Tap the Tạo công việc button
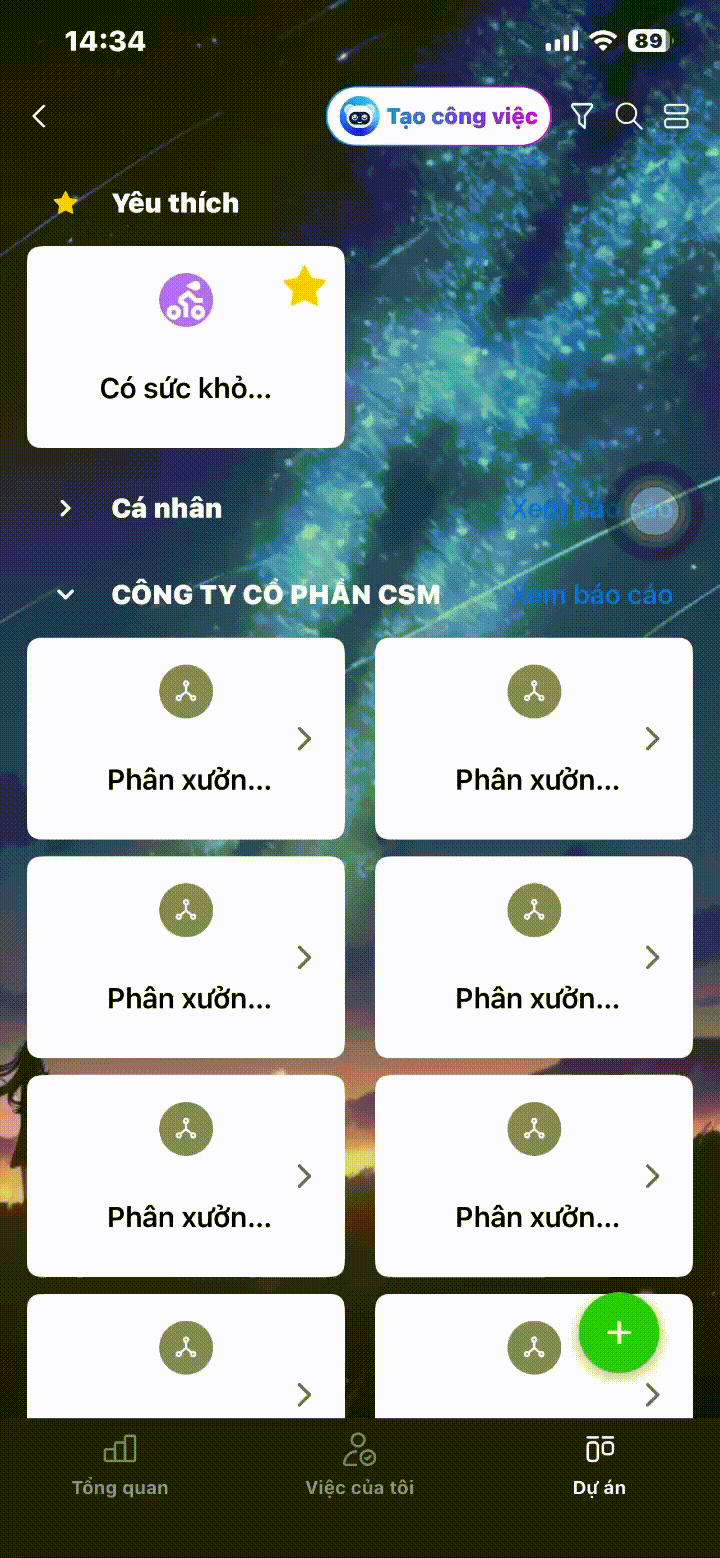Image resolution: width=720 pixels, height=1558 pixels. coord(438,117)
